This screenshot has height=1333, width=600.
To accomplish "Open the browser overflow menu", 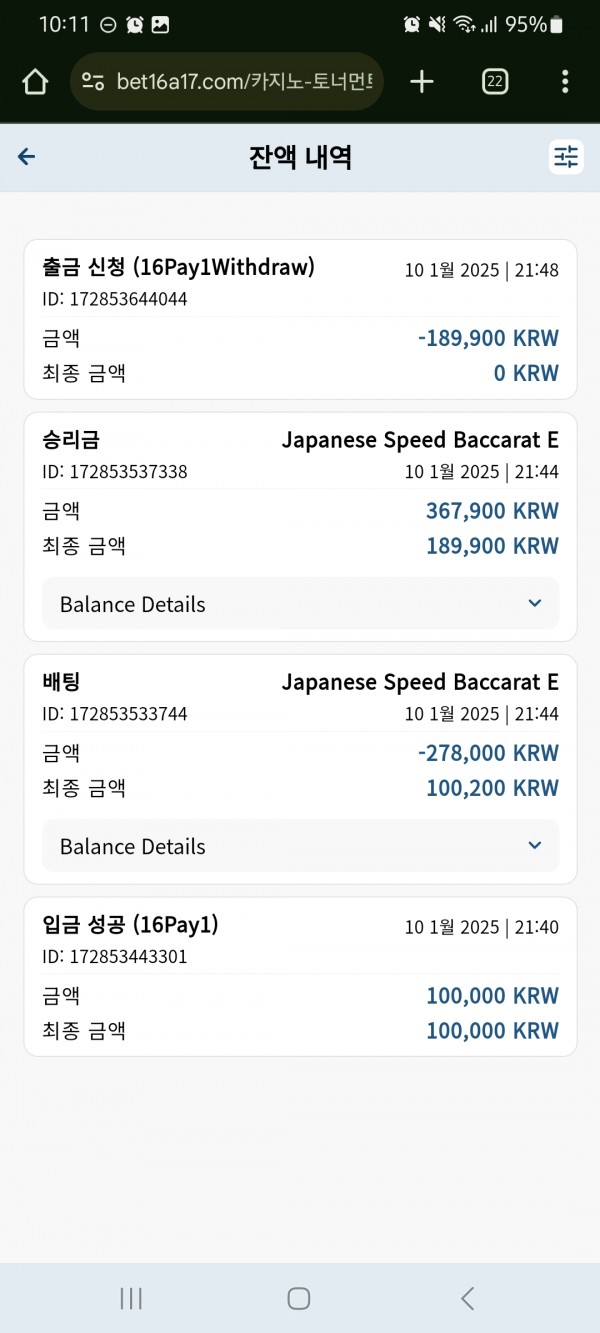I will [565, 82].
